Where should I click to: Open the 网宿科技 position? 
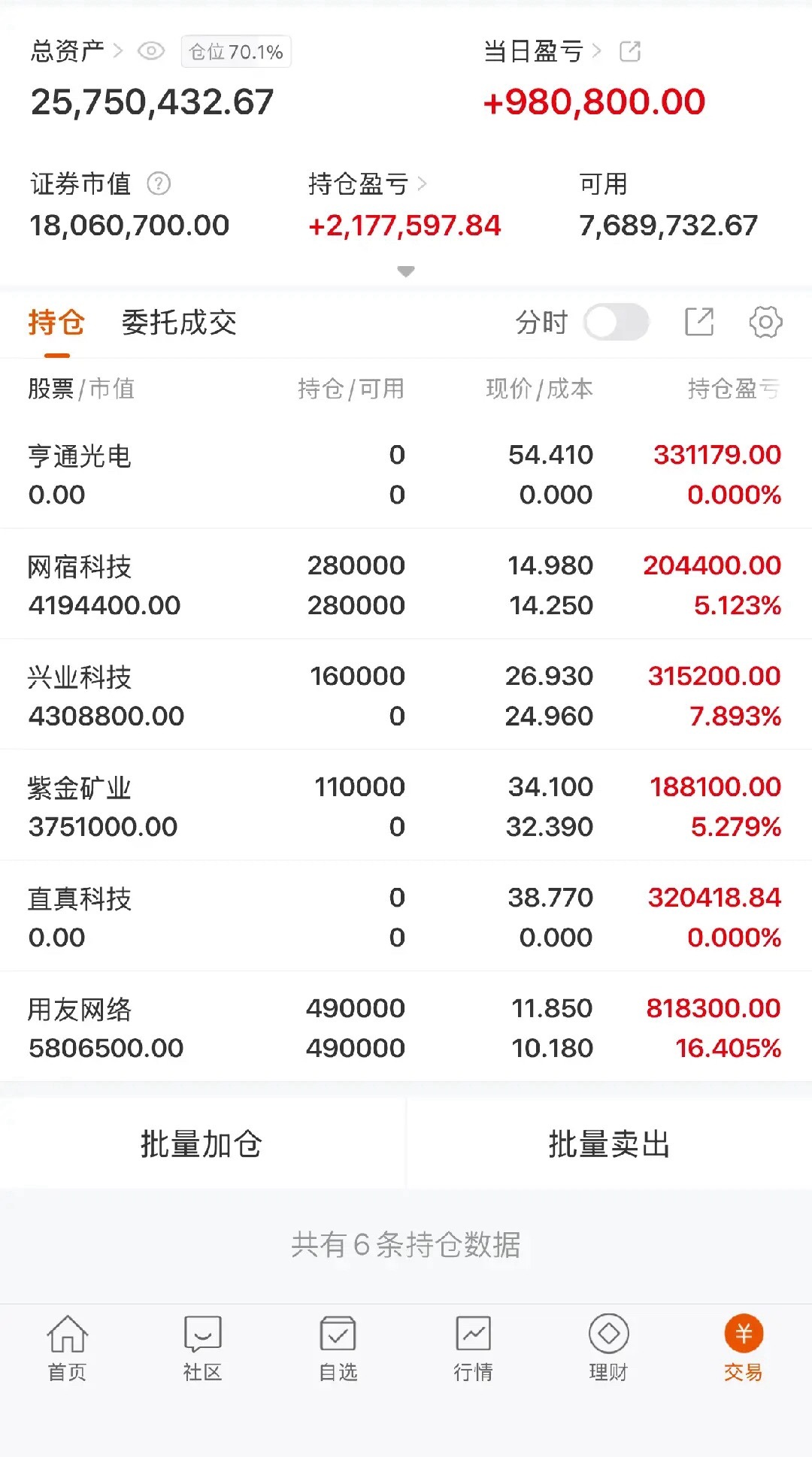tap(406, 584)
